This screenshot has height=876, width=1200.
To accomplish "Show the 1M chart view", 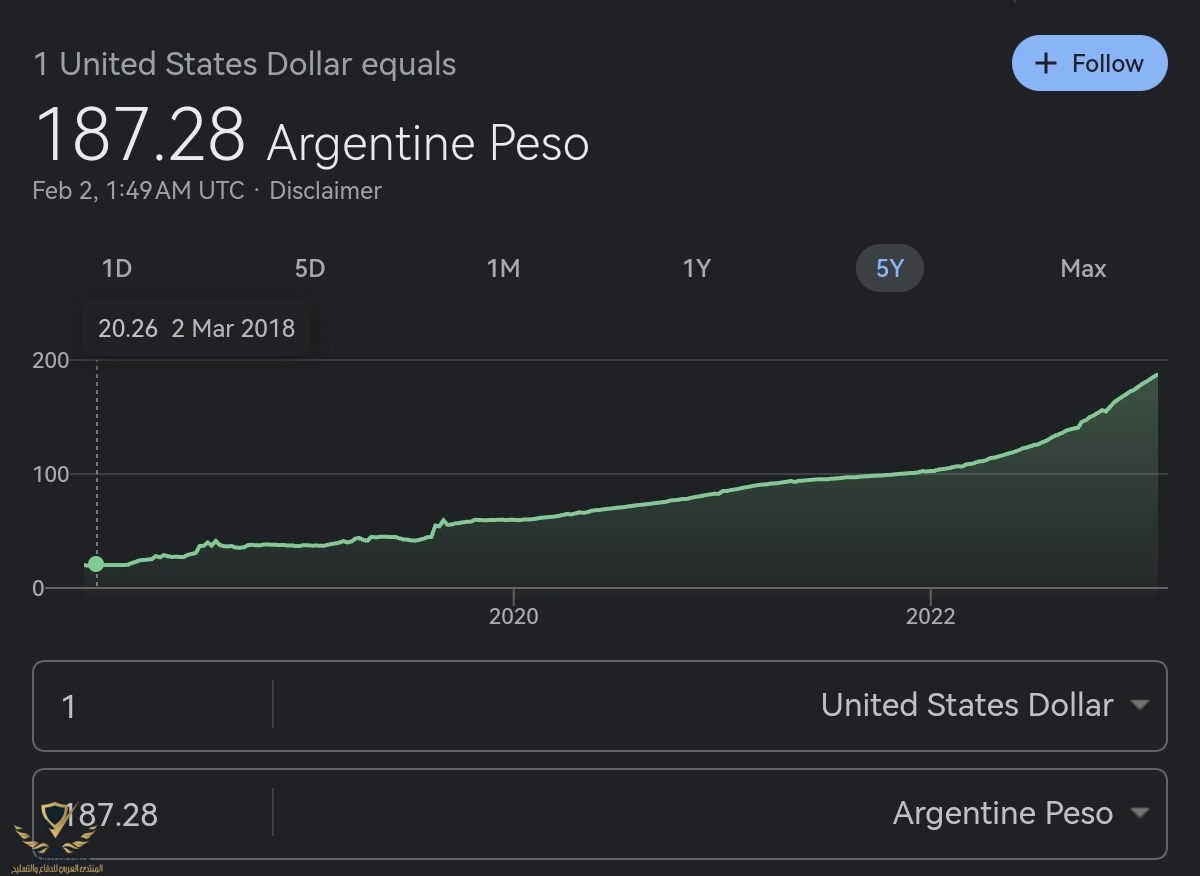I will coord(503,268).
